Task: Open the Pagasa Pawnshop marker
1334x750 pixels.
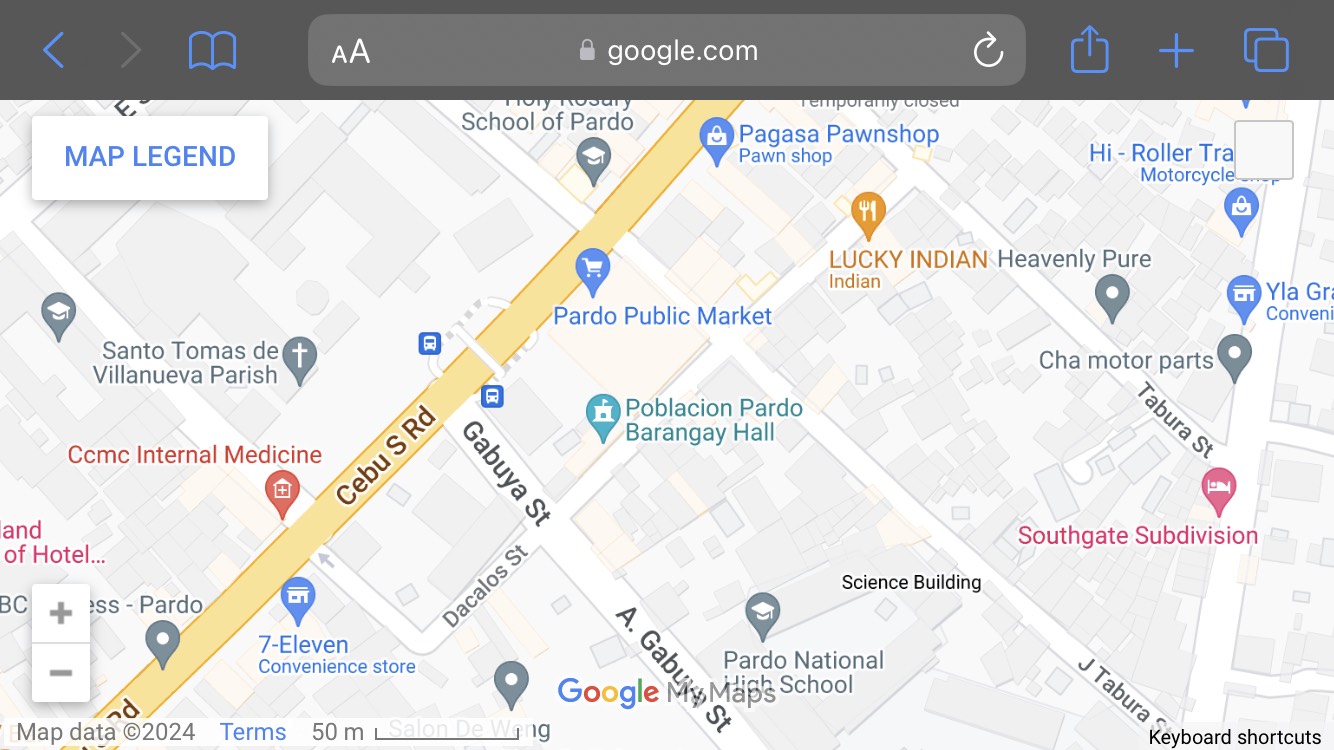Action: pos(717,140)
